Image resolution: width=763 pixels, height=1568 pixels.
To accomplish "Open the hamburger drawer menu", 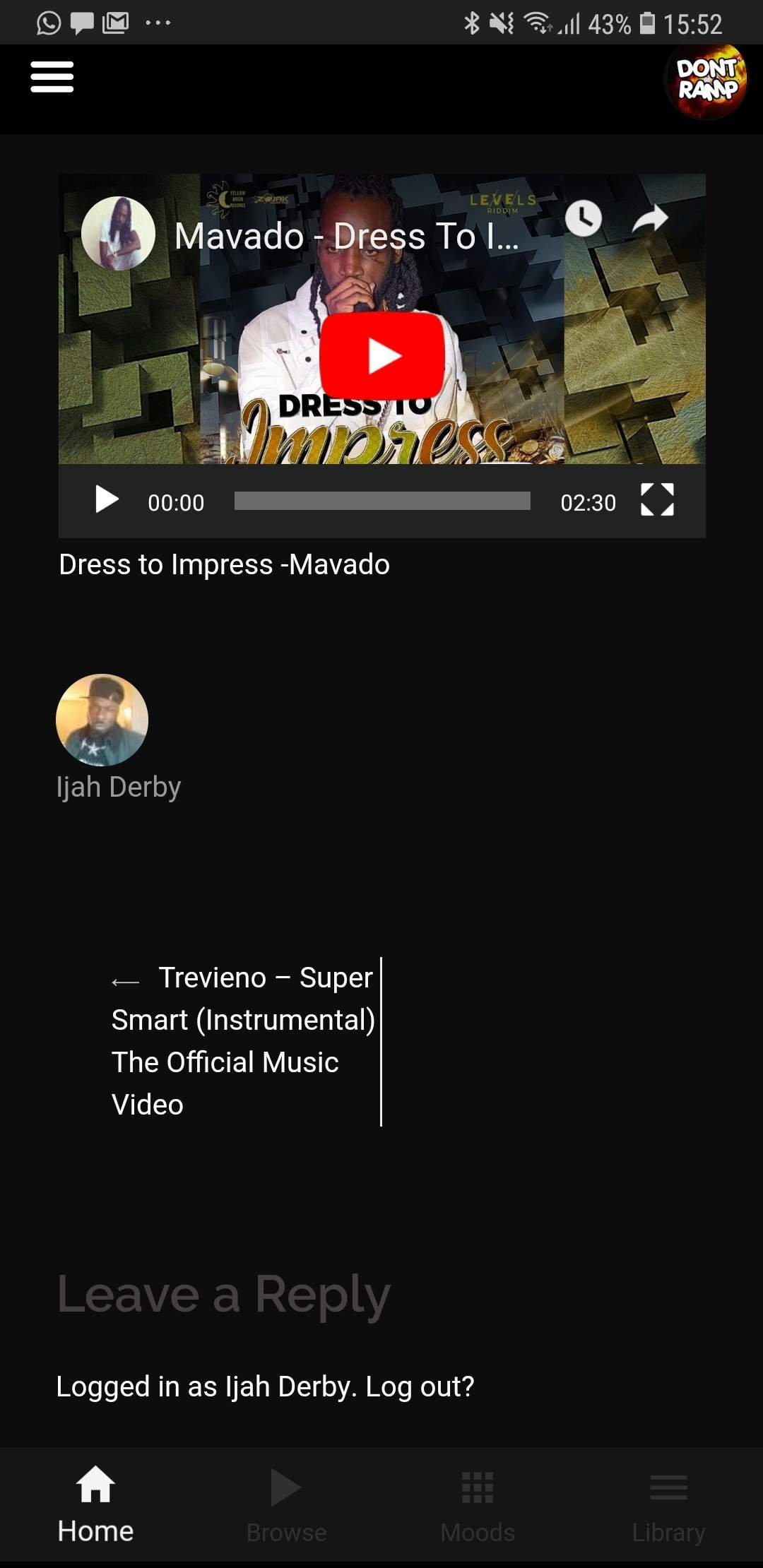I will (x=52, y=77).
